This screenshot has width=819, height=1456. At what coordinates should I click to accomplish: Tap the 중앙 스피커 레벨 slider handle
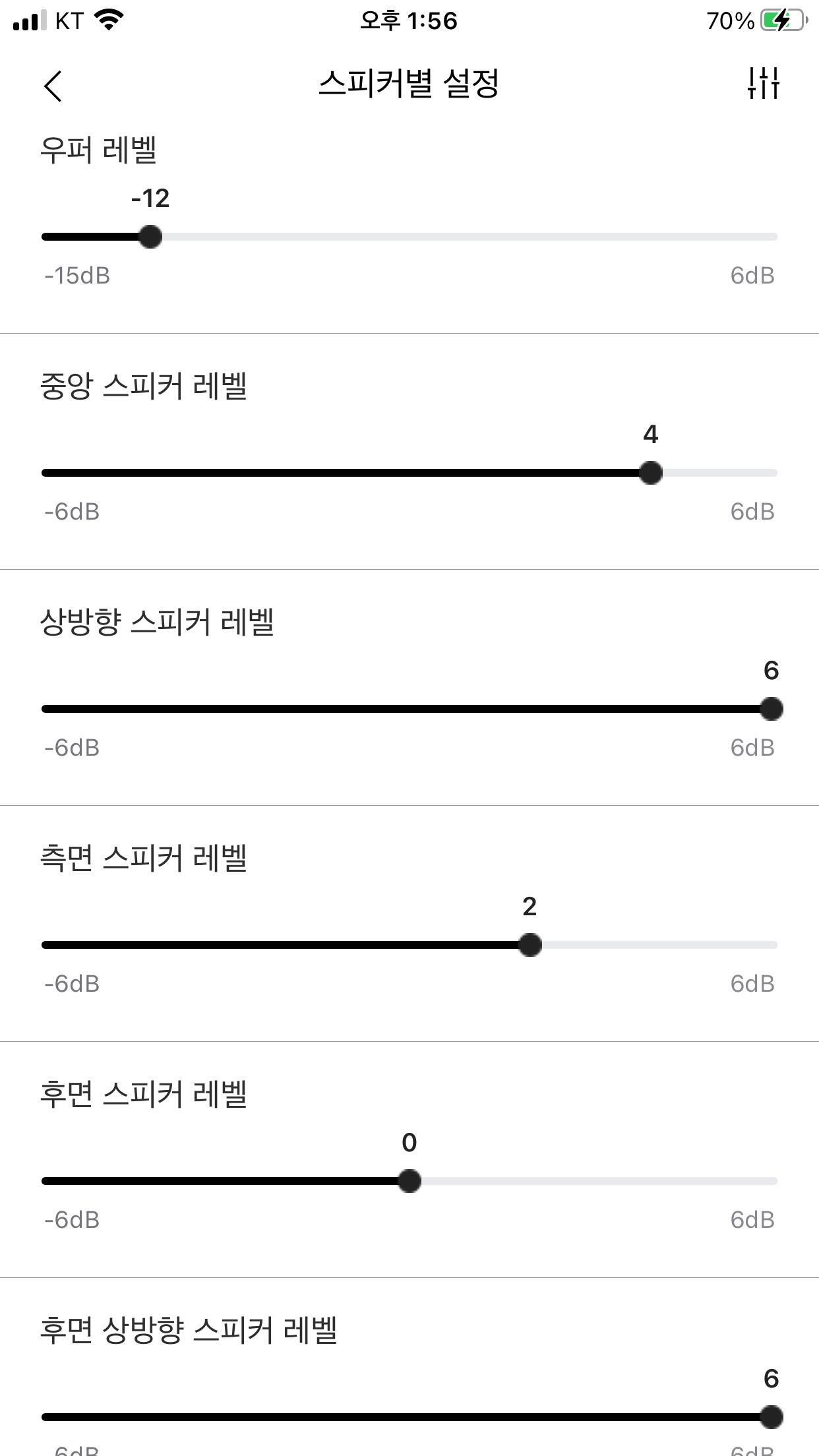tap(651, 472)
